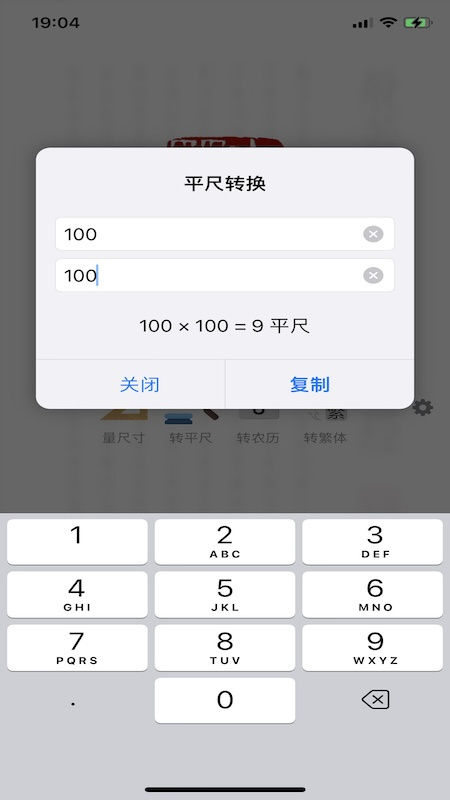Clear the second input field
Screen dimensions: 450x800
coord(373,276)
